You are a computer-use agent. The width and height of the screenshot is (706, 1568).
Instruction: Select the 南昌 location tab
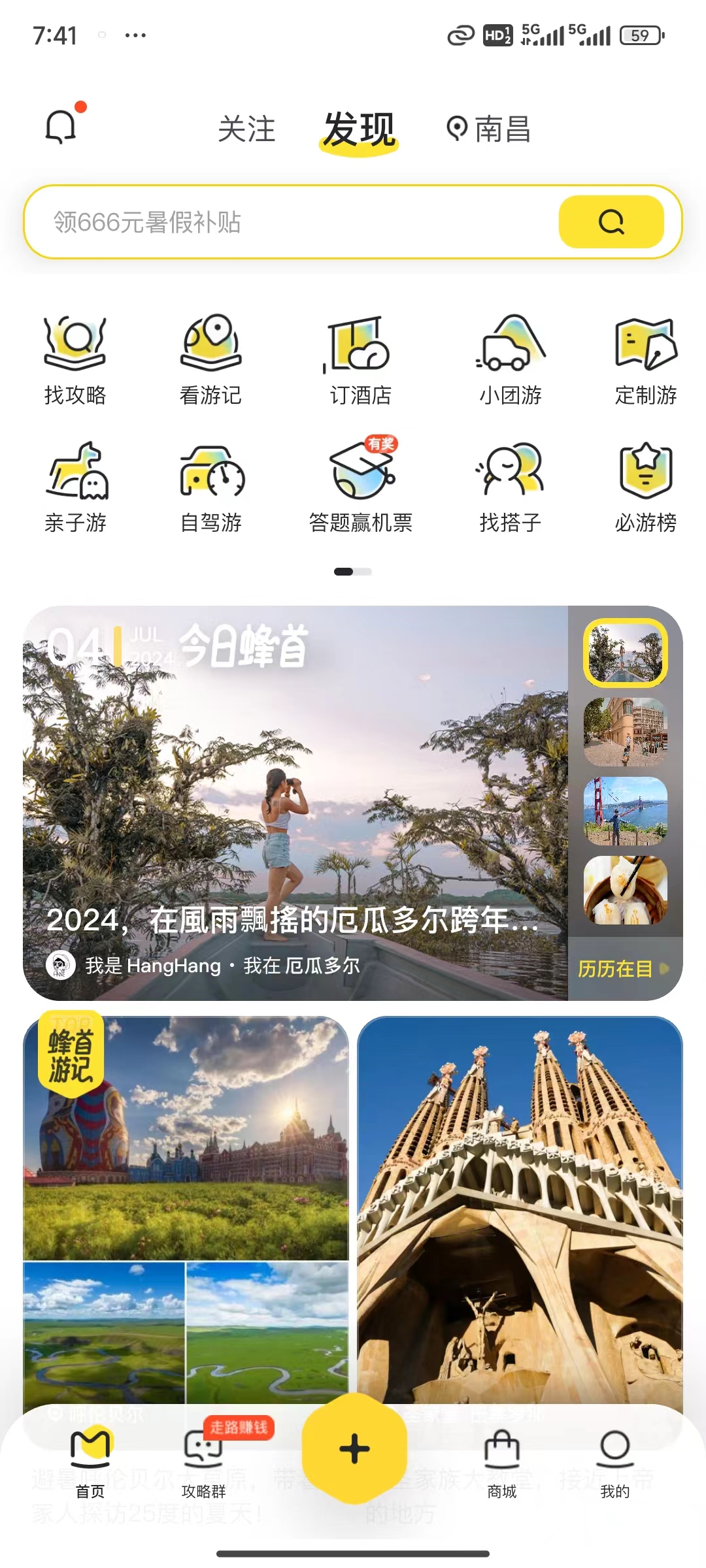point(489,129)
